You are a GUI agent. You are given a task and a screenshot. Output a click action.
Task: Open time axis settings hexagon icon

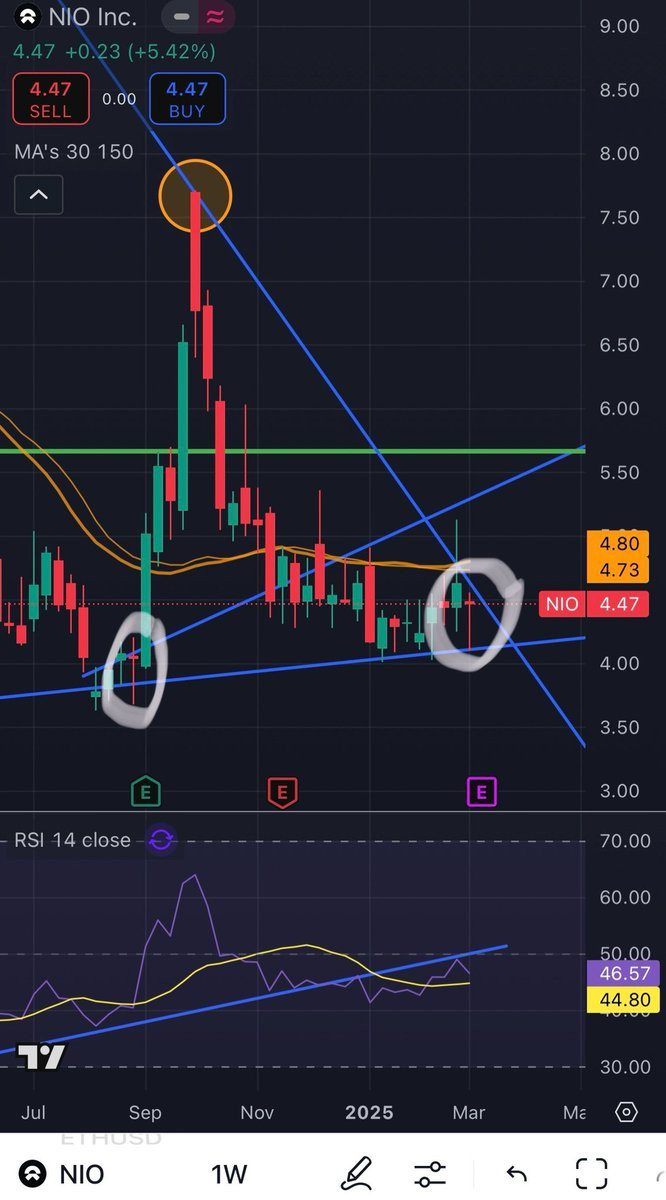pos(626,1112)
